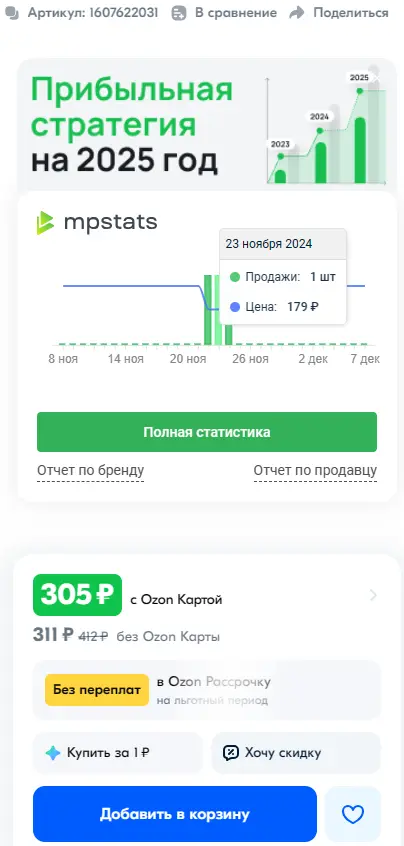Image resolution: width=404 pixels, height=846 pixels.
Task: Share the product with «Поделиться»
Action: (339, 13)
